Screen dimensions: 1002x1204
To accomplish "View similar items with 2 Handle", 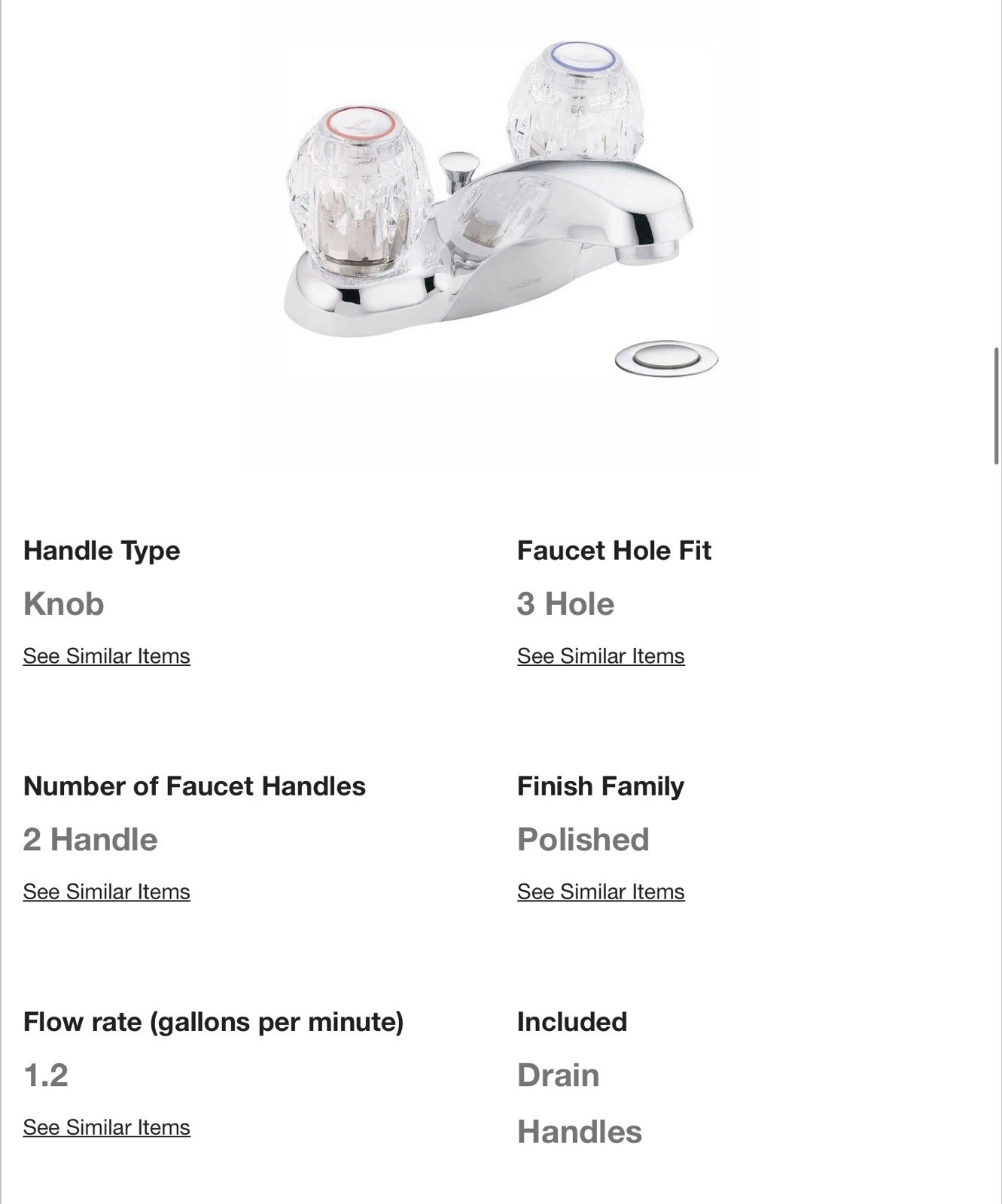I will pos(106,892).
